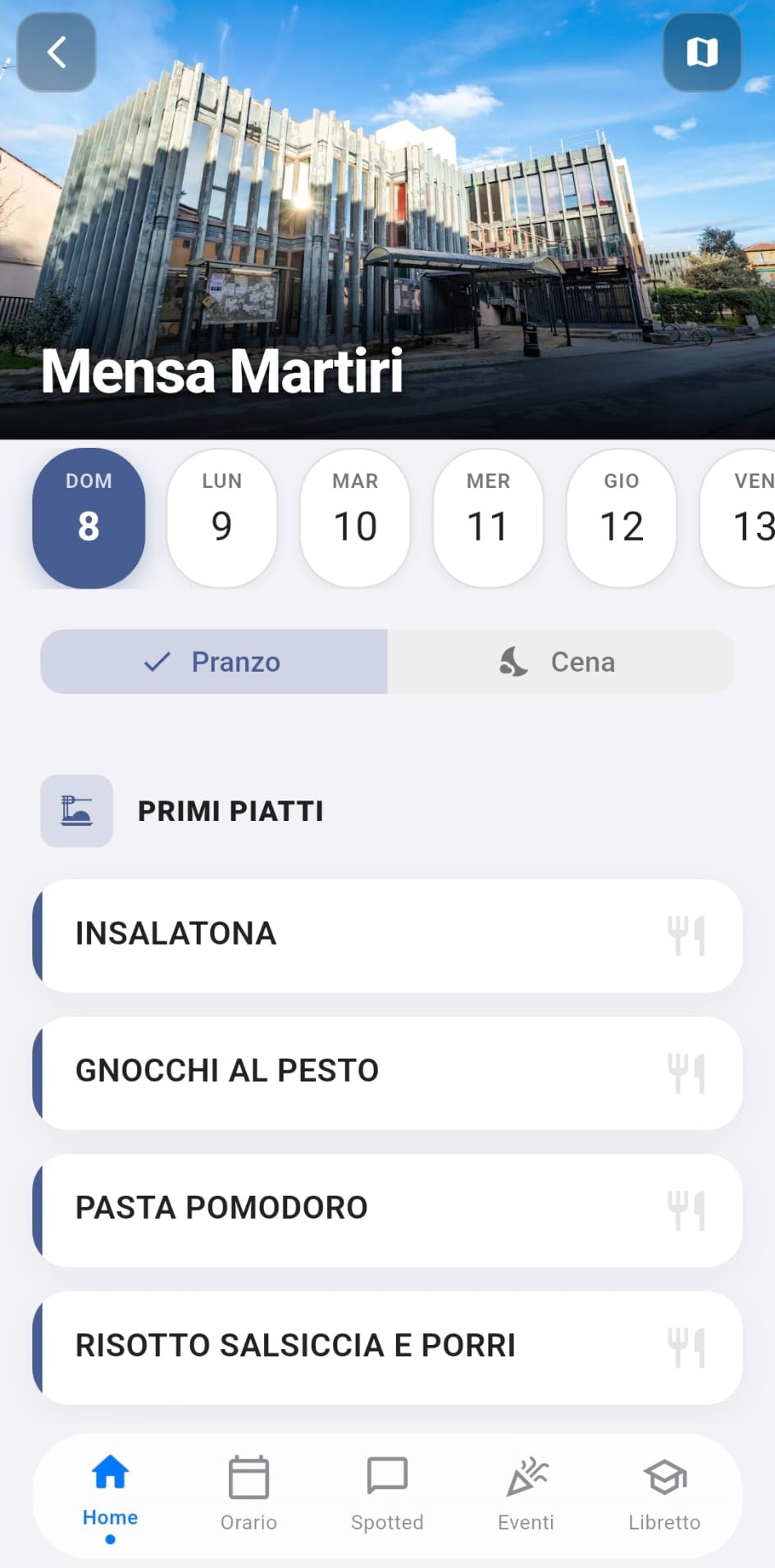This screenshot has height=1568, width=775.
Task: Select Sunday 8 in the date strip
Action: 89,517
